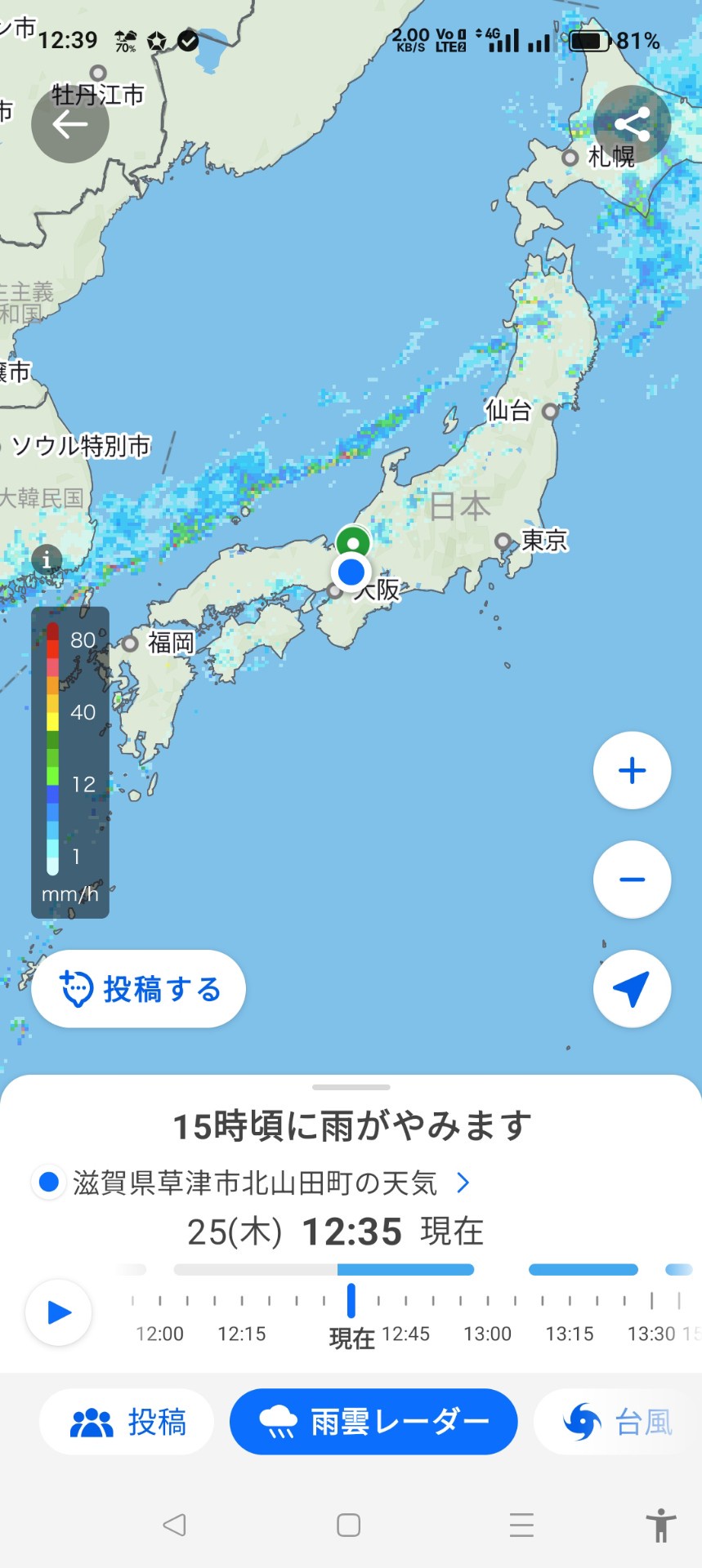Center map on current location
The height and width of the screenshot is (1568, 702).
632,988
